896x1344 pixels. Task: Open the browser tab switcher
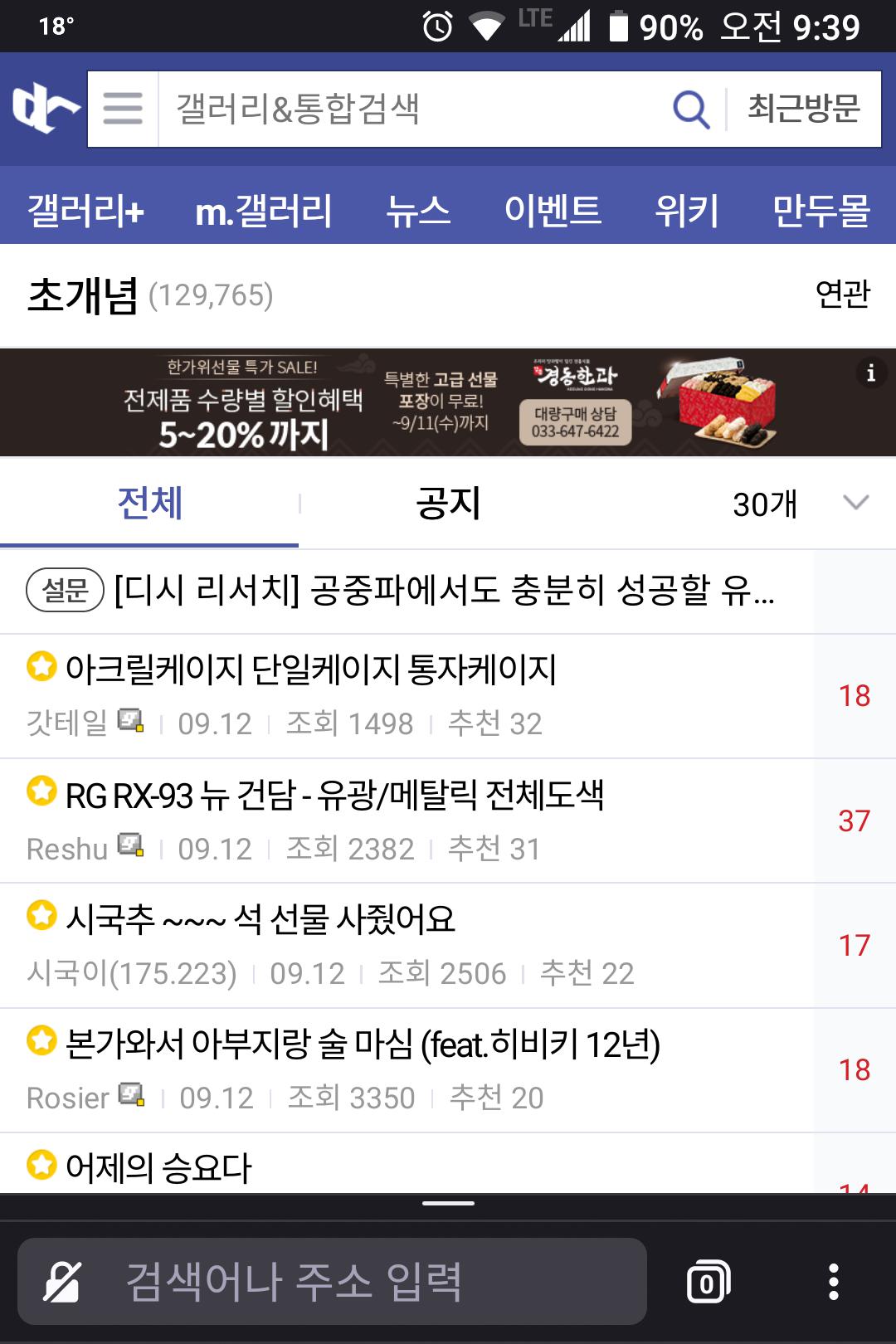point(708,1283)
